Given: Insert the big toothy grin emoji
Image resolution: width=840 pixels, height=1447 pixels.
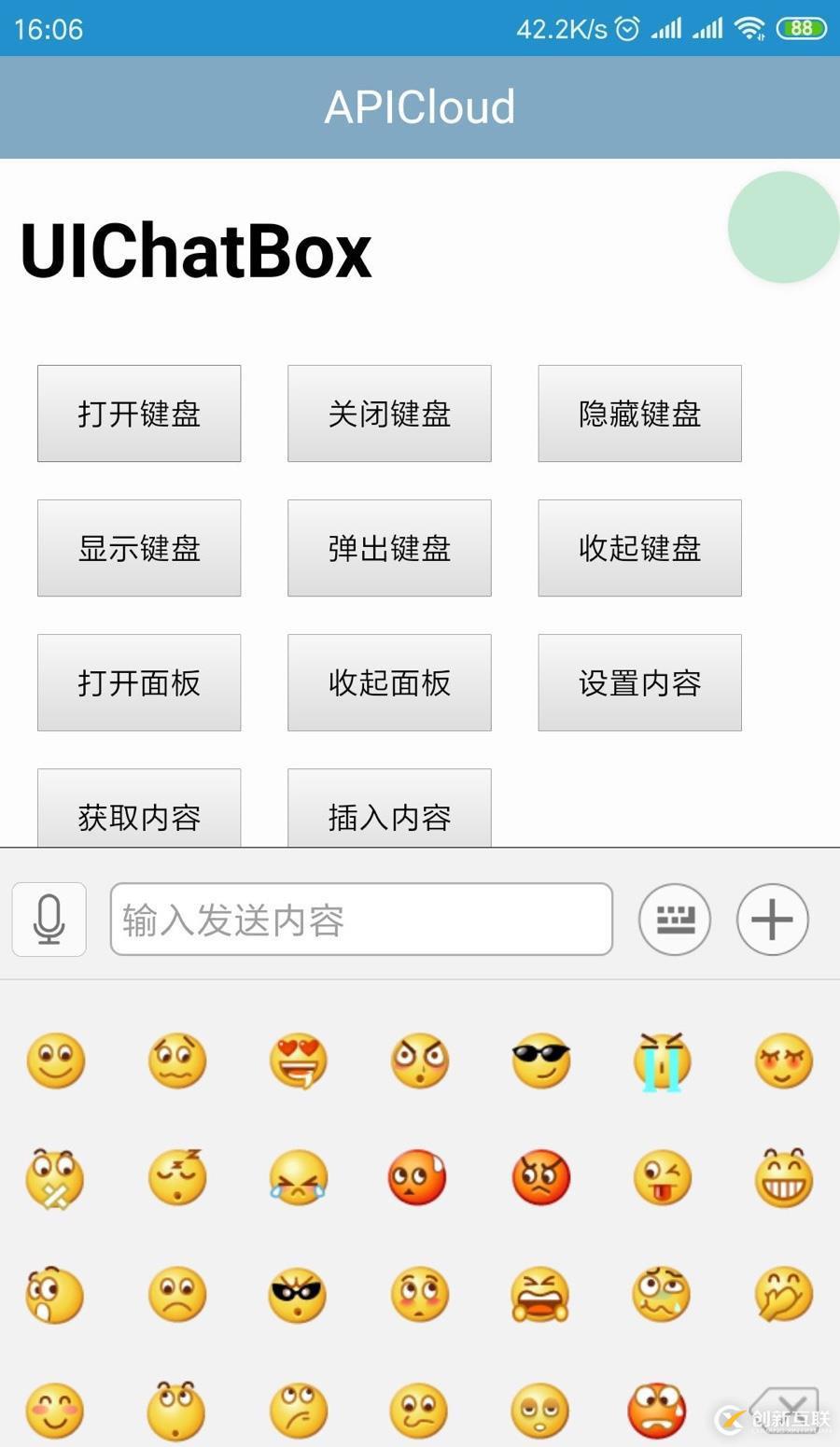Looking at the screenshot, I should (x=783, y=1178).
